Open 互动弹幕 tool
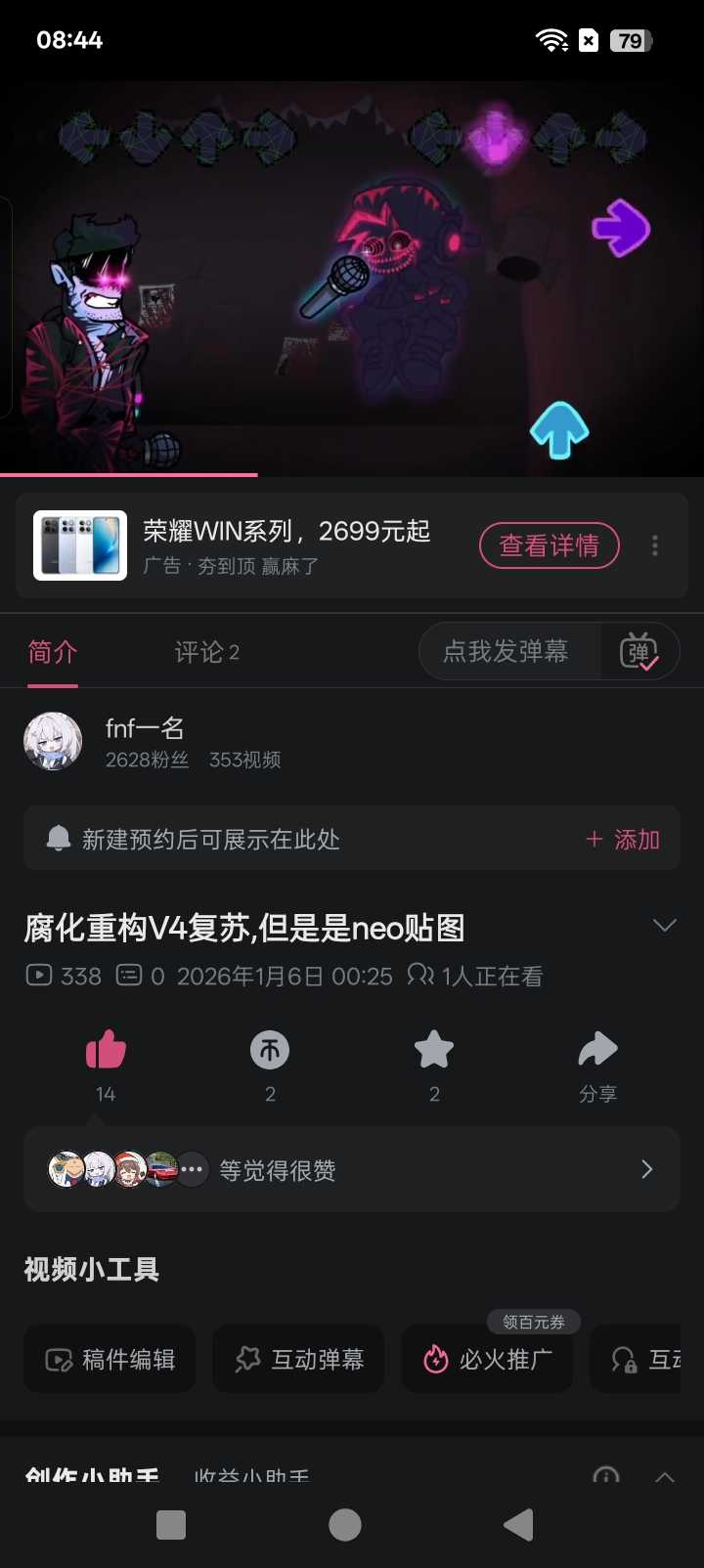This screenshot has height=1568, width=704. click(x=298, y=1359)
